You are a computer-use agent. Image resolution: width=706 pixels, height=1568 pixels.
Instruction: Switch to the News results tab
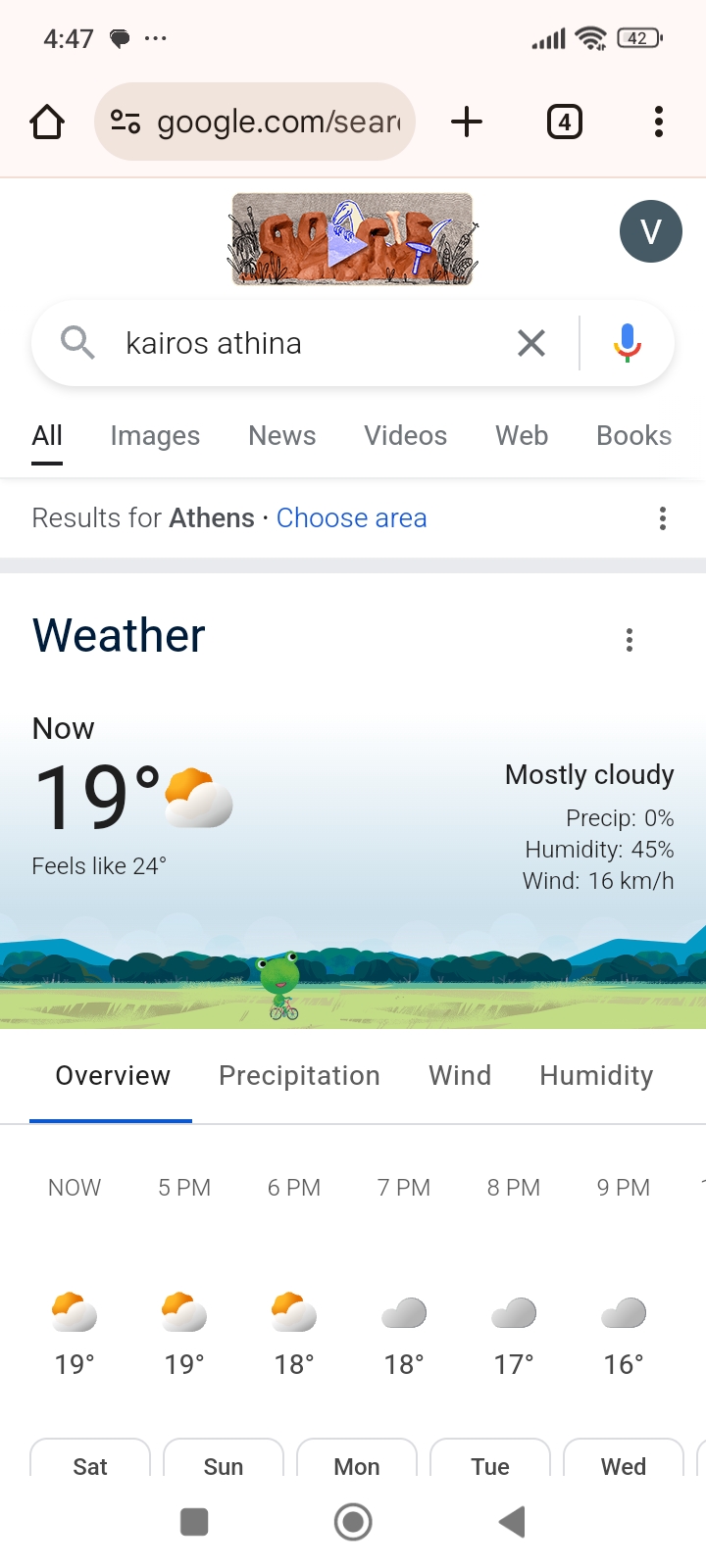(281, 436)
